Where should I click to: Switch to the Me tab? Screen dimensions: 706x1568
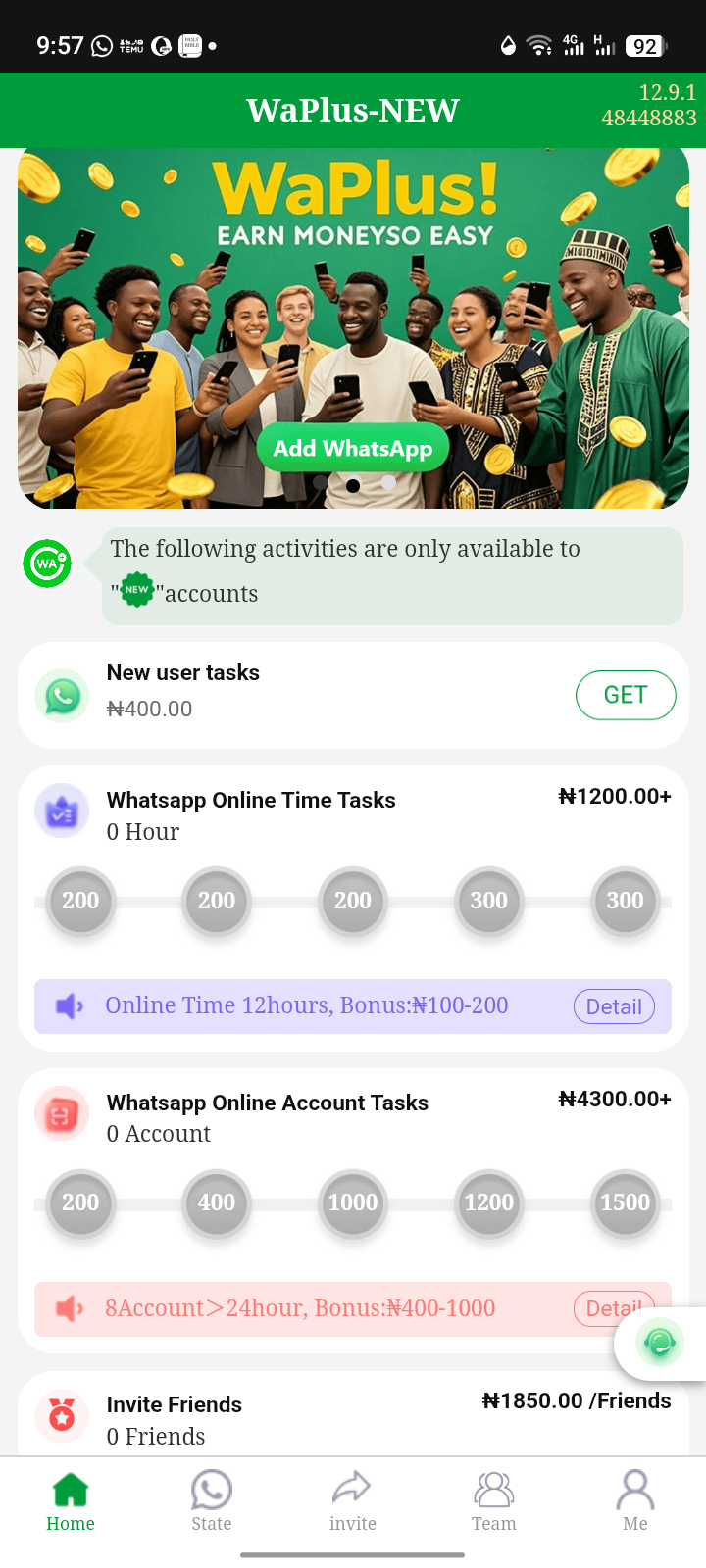tap(634, 1500)
